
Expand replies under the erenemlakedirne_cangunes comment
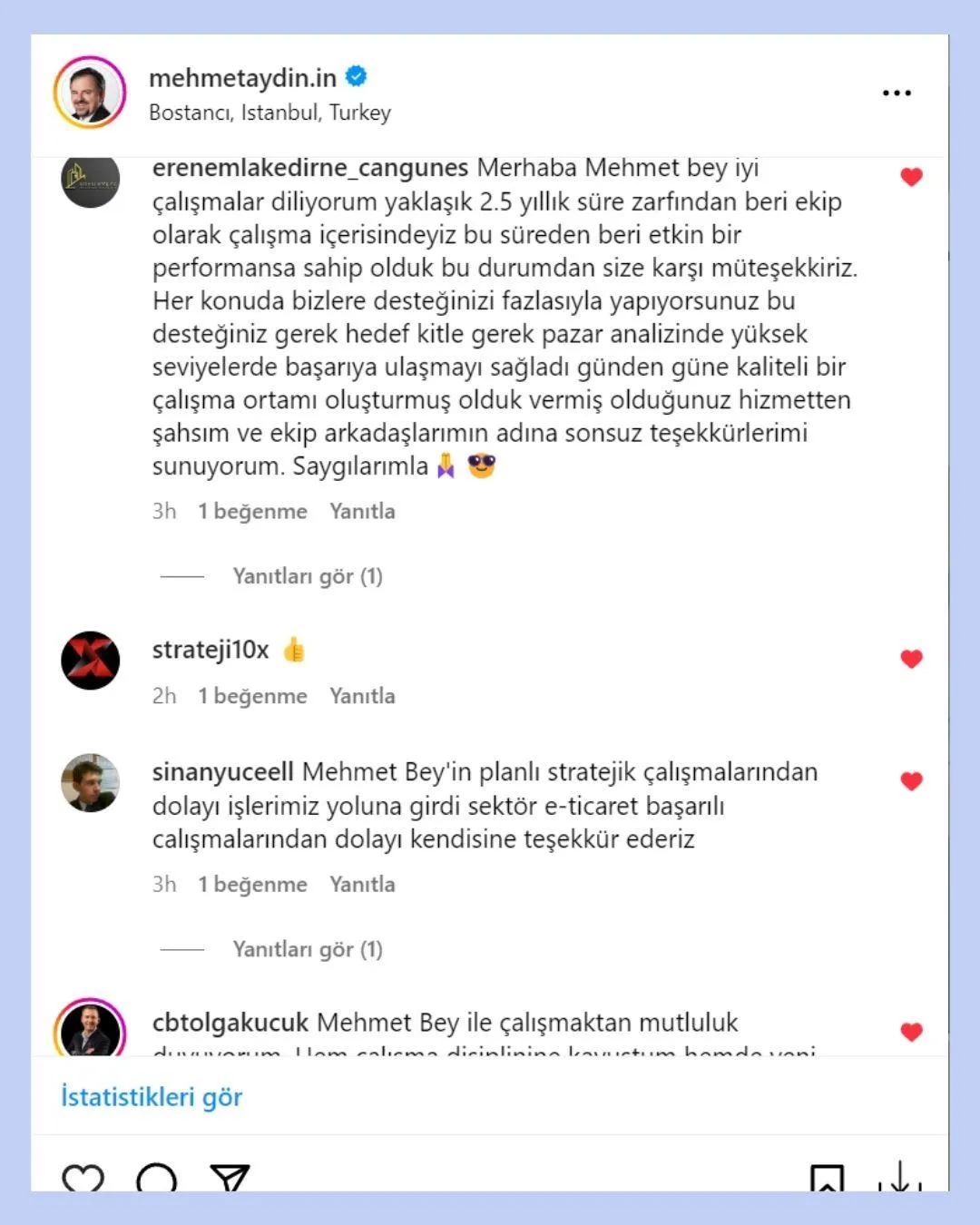click(308, 576)
